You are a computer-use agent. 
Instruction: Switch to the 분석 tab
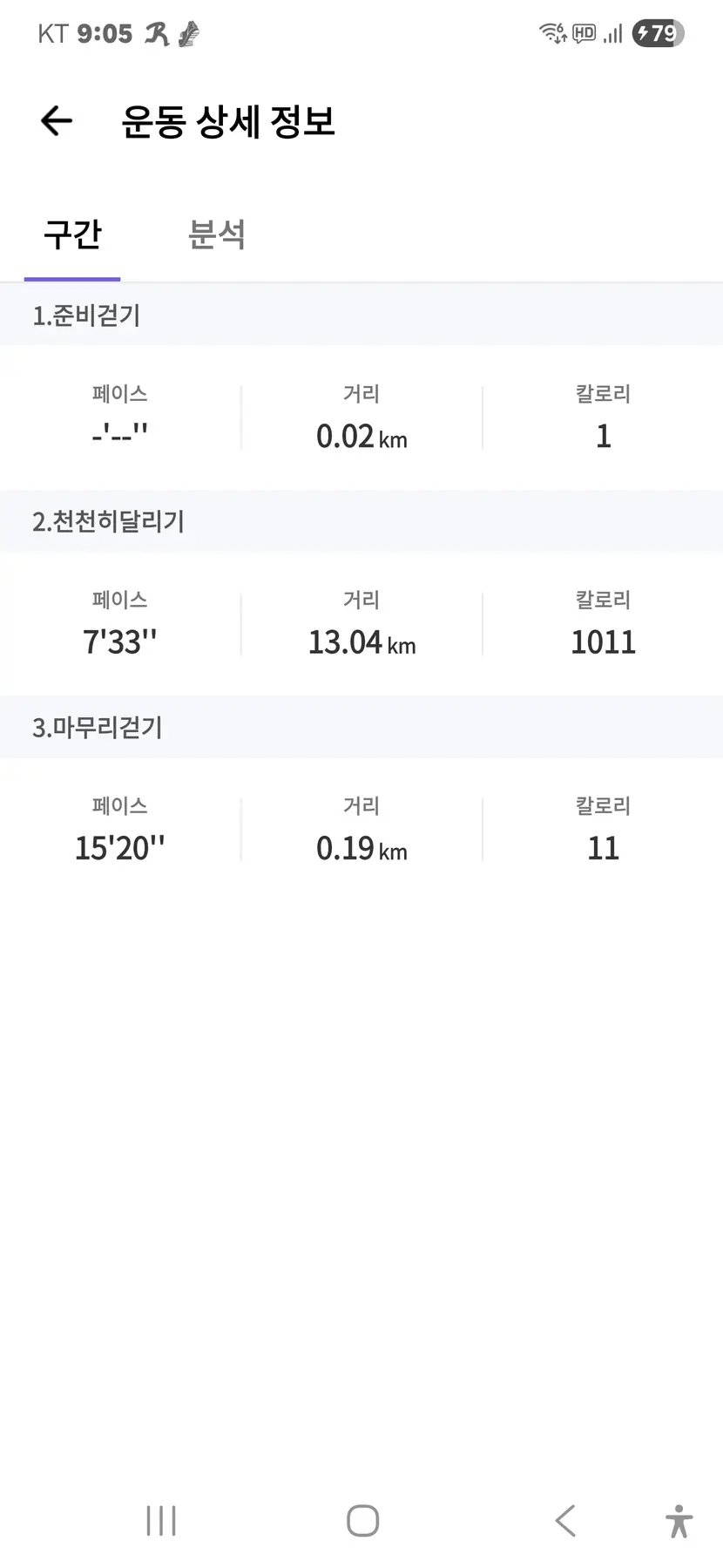217,235
